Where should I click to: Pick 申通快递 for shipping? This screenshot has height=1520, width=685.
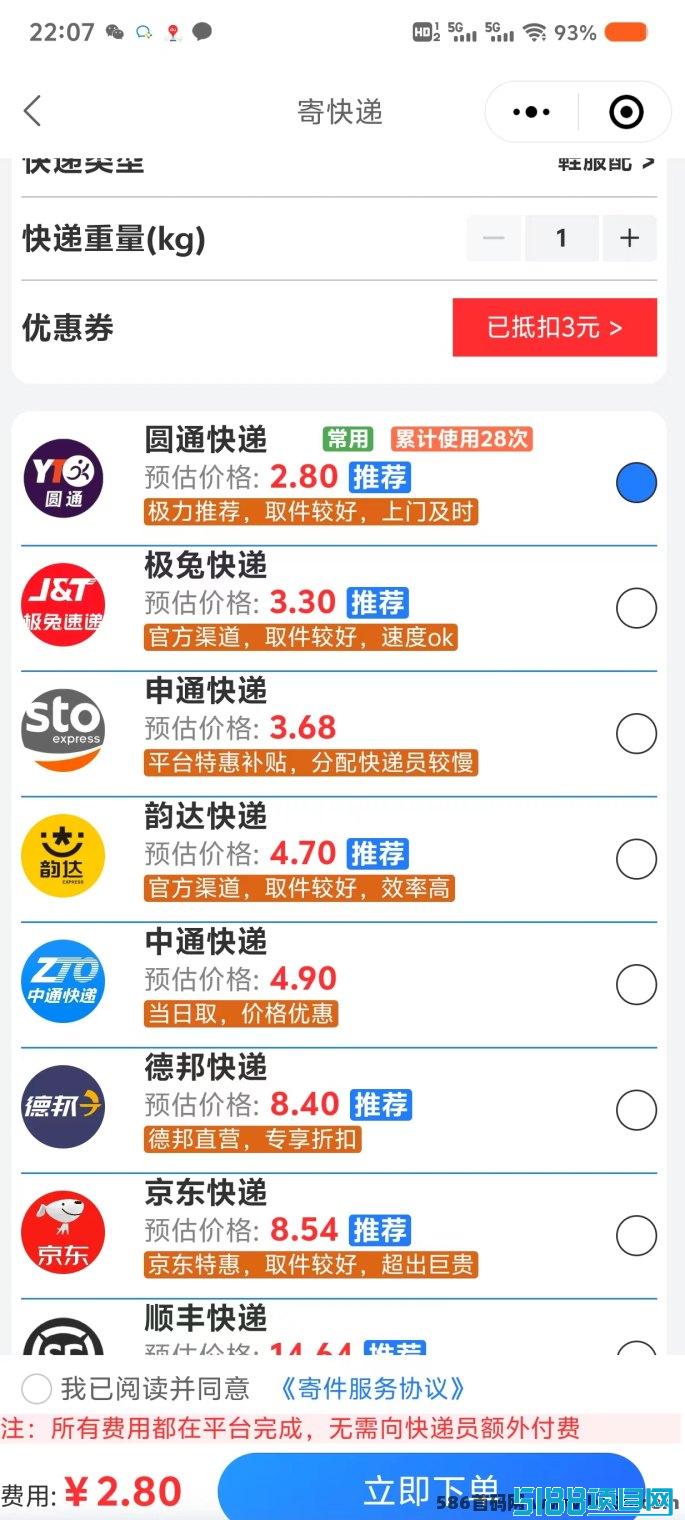(636, 734)
